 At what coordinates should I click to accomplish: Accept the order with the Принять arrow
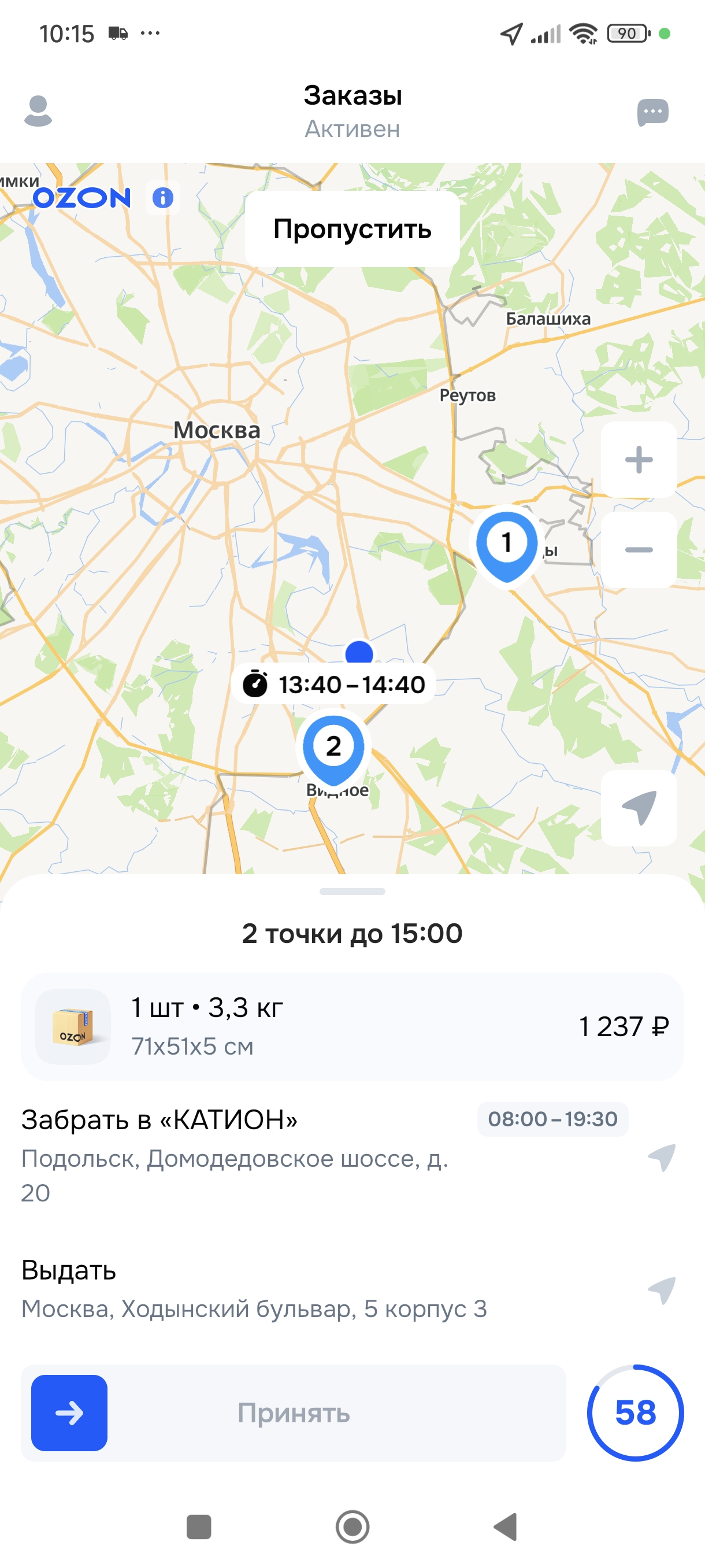pos(69,1413)
